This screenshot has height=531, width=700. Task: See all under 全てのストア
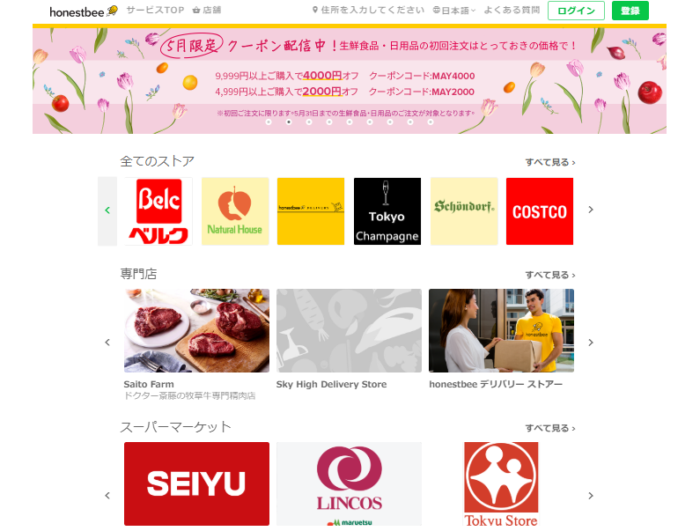(x=550, y=162)
